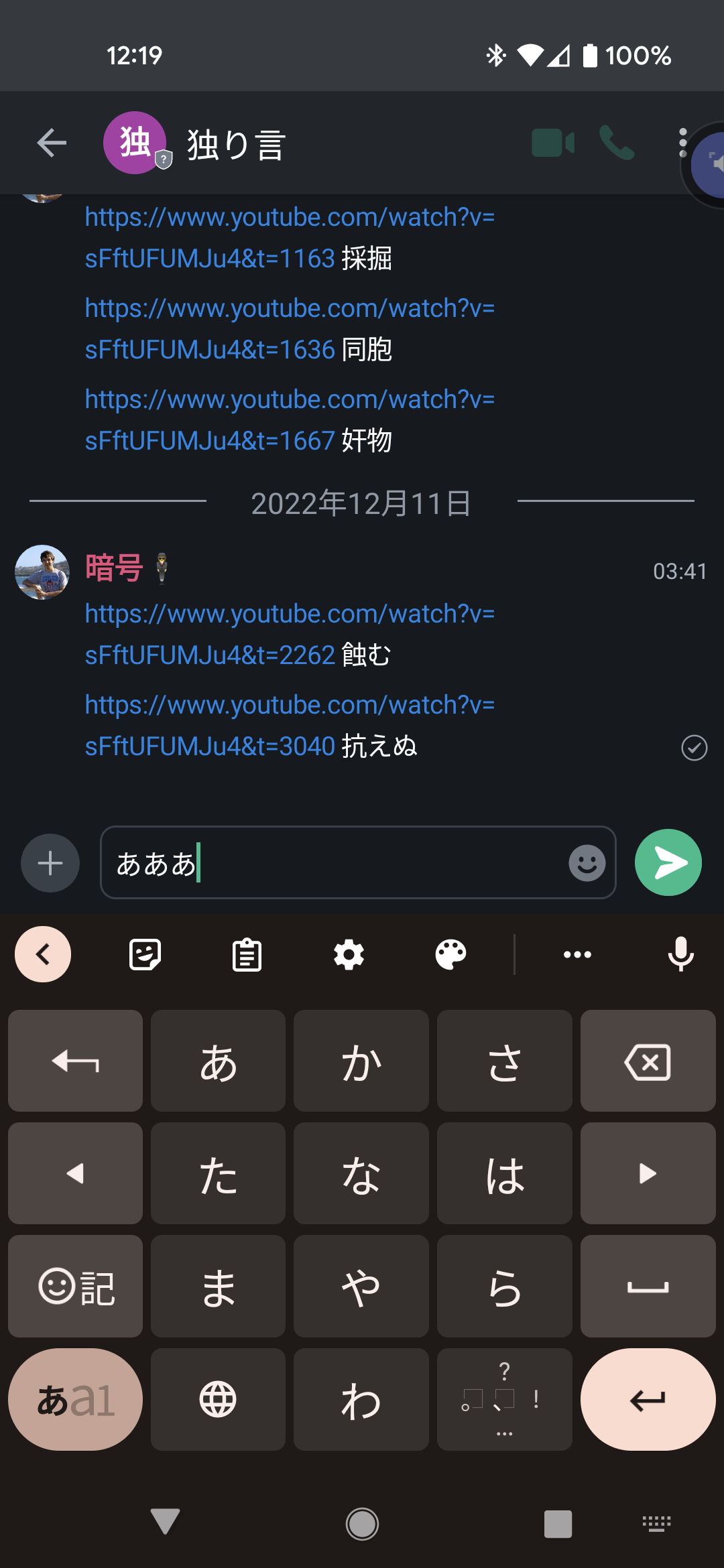
Task: Switch keyboards using the globe key
Action: tap(217, 1399)
